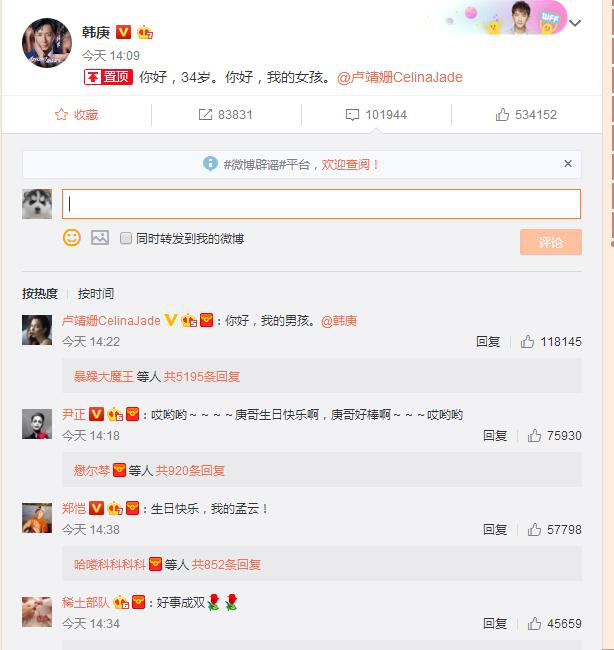This screenshot has height=650, width=614.
Task: Attach an image to the comment
Action: (100, 238)
